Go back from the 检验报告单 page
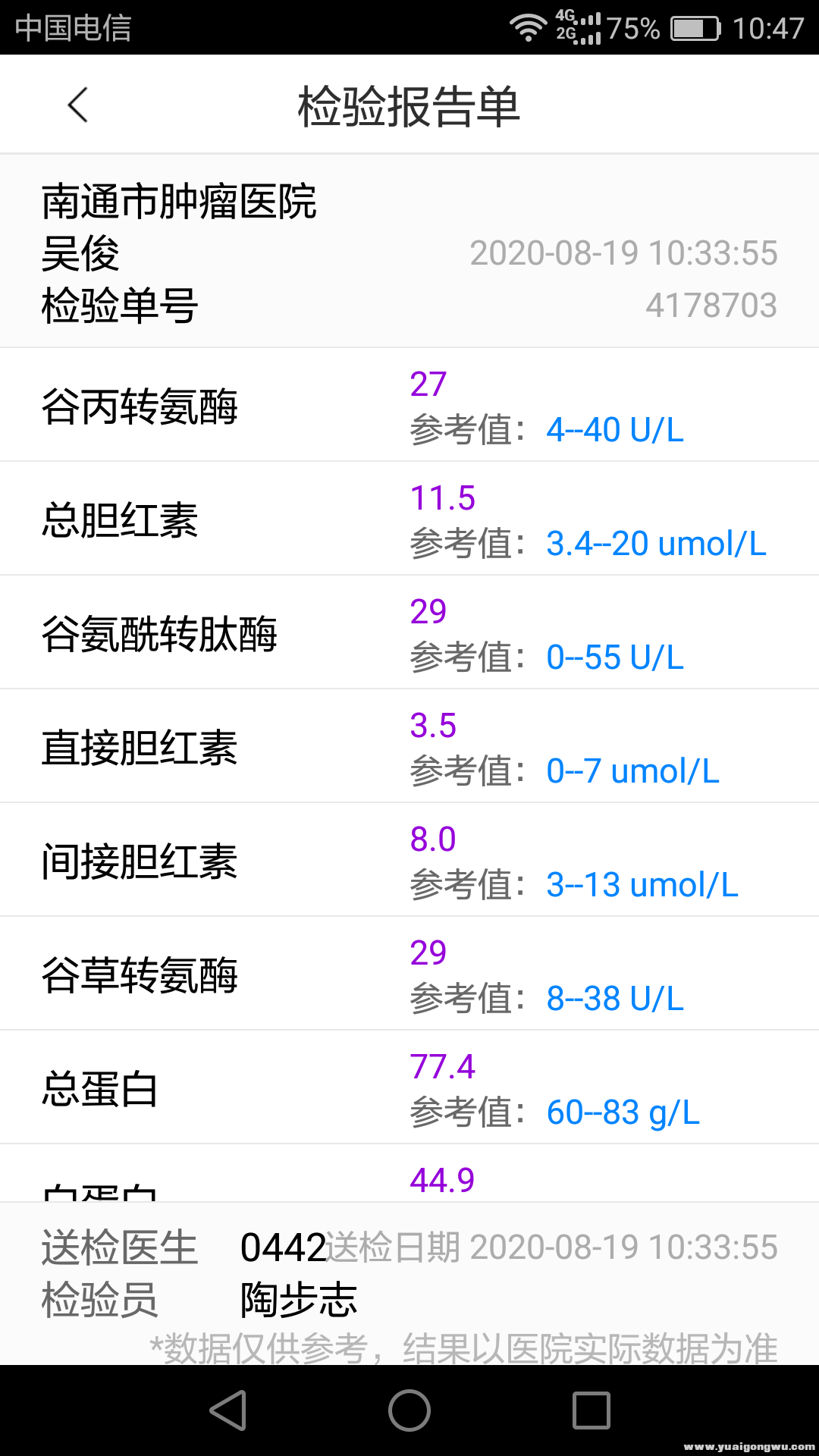Screen dimensions: 819x1456 78,105
